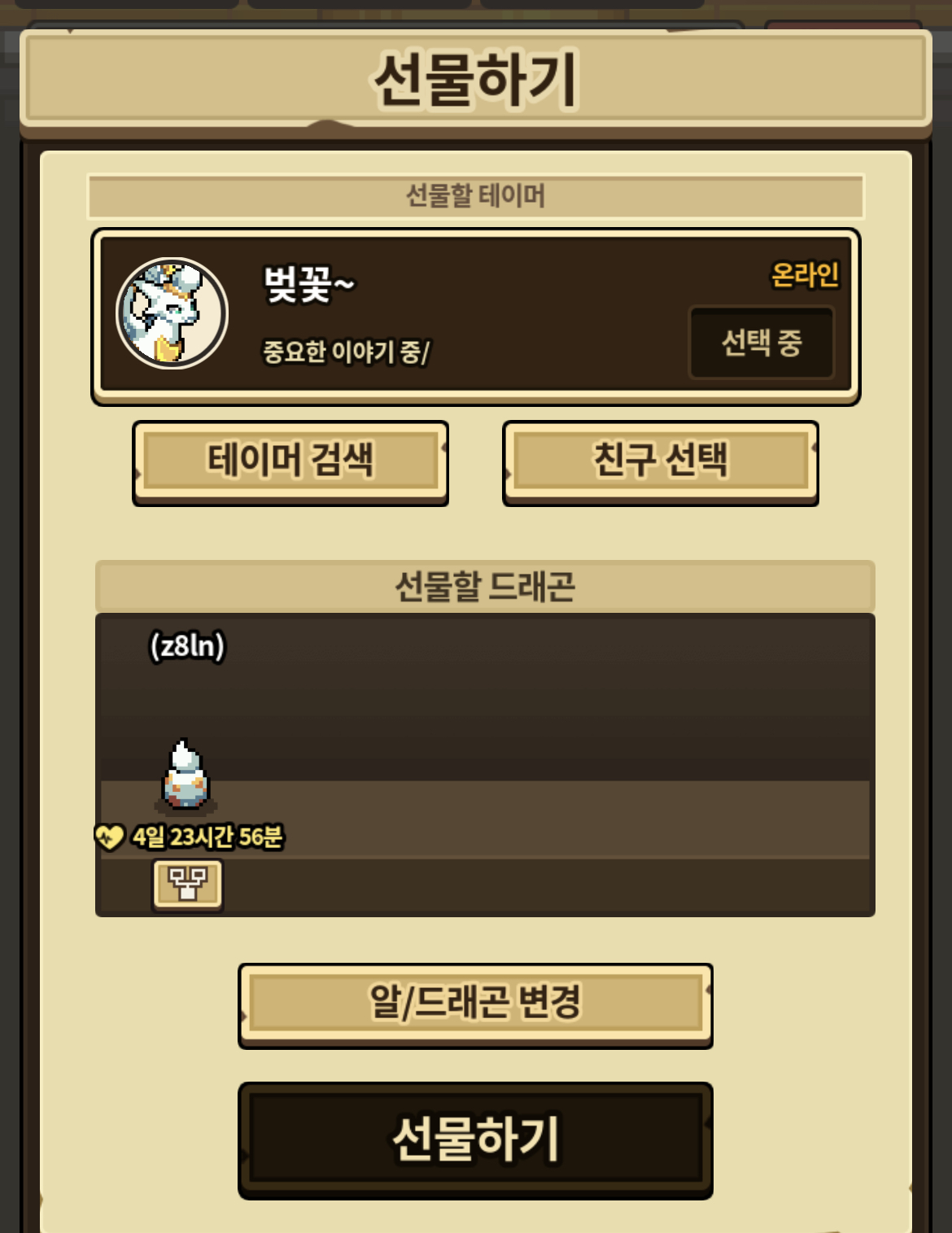The image size is (952, 1233).
Task: Tap the 선택 중 button for 벚꽃~
Action: tap(762, 343)
